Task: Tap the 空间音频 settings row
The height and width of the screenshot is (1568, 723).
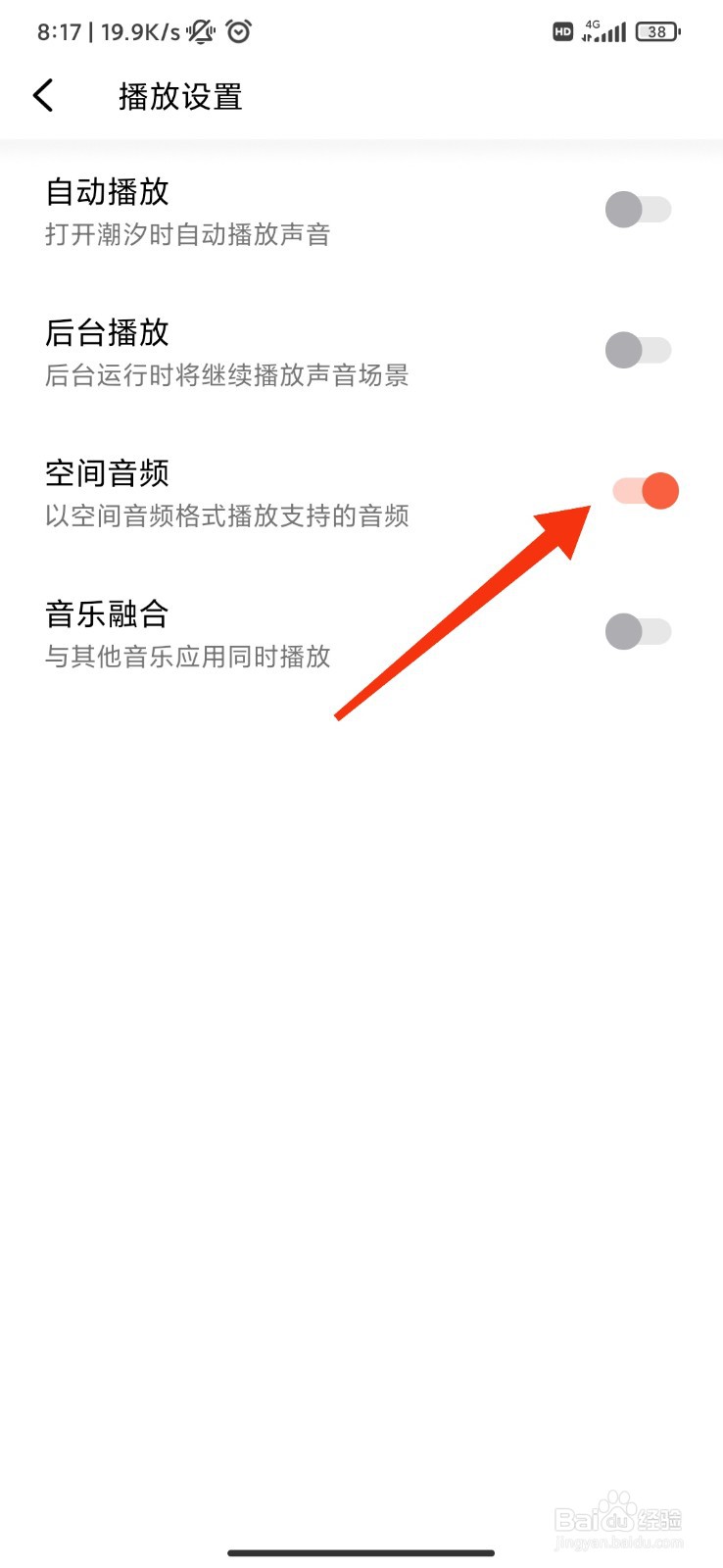Action: [x=294, y=490]
